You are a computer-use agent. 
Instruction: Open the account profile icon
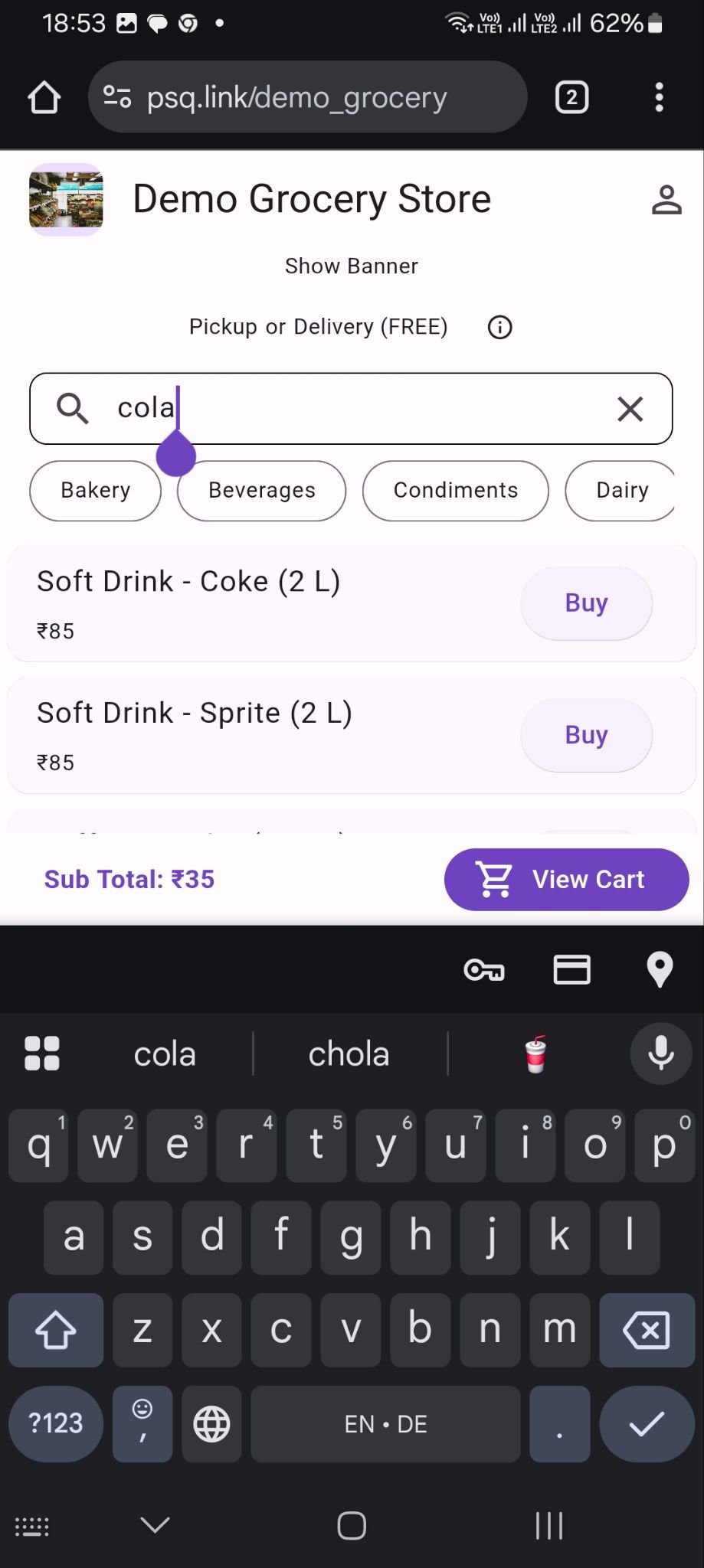(667, 199)
